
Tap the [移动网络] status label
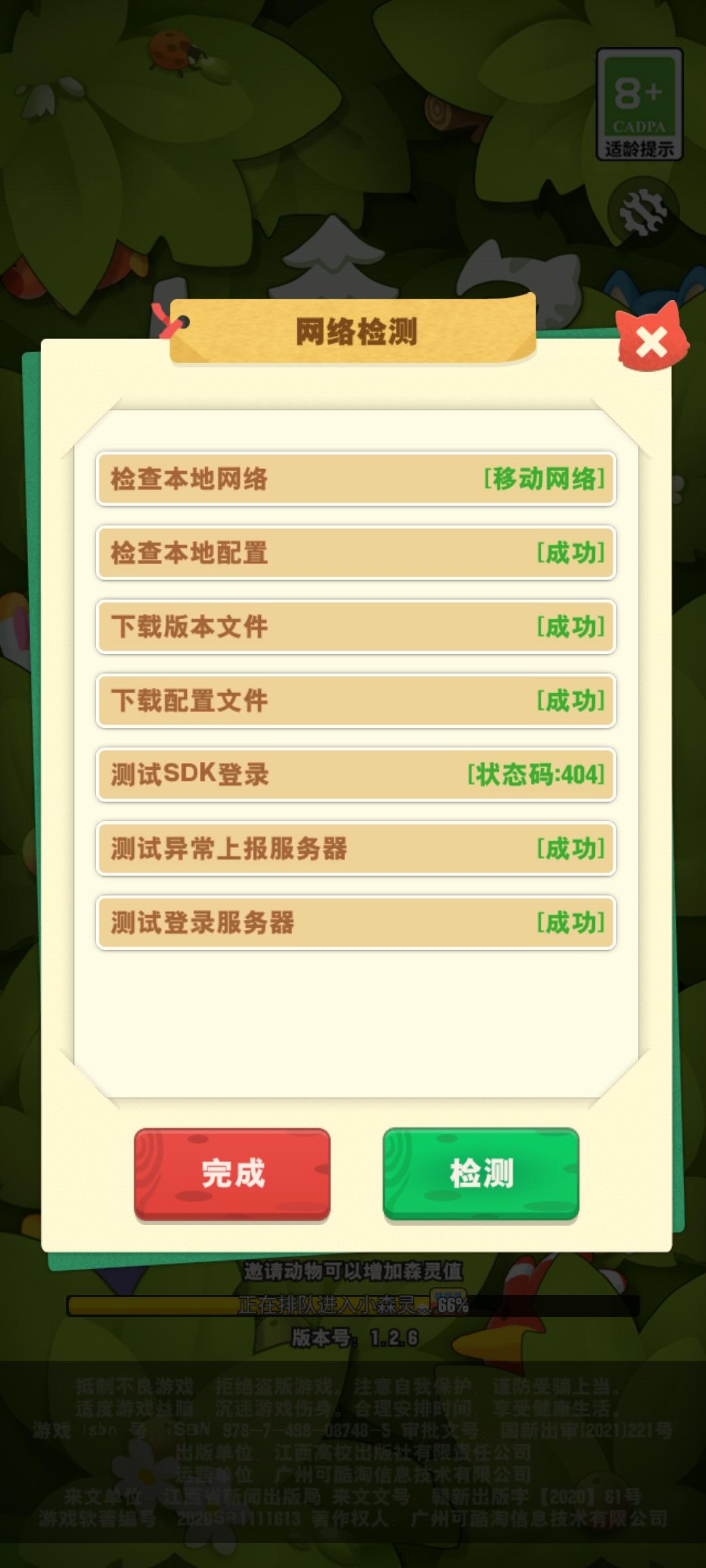click(x=545, y=479)
